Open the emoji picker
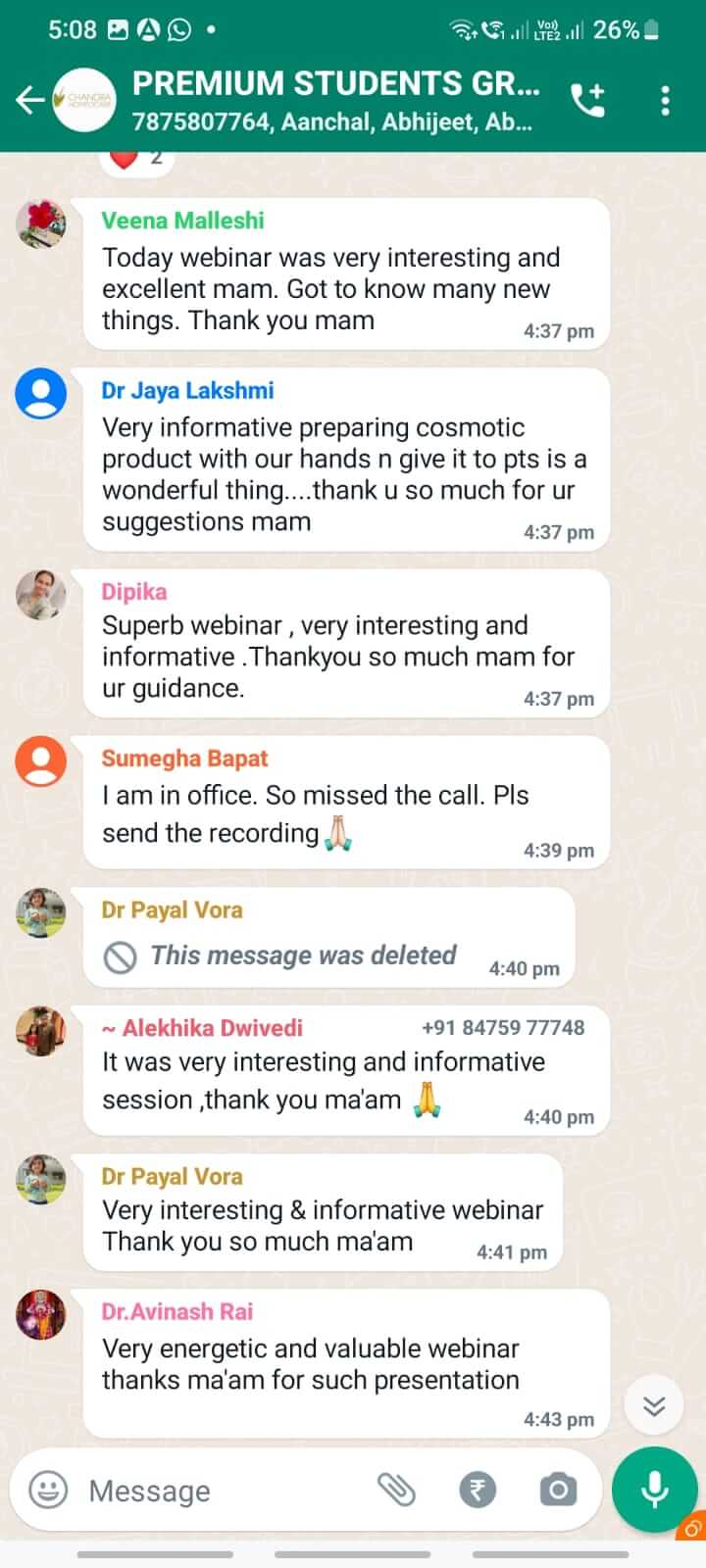This screenshot has width=706, height=1568. pos(48,1491)
